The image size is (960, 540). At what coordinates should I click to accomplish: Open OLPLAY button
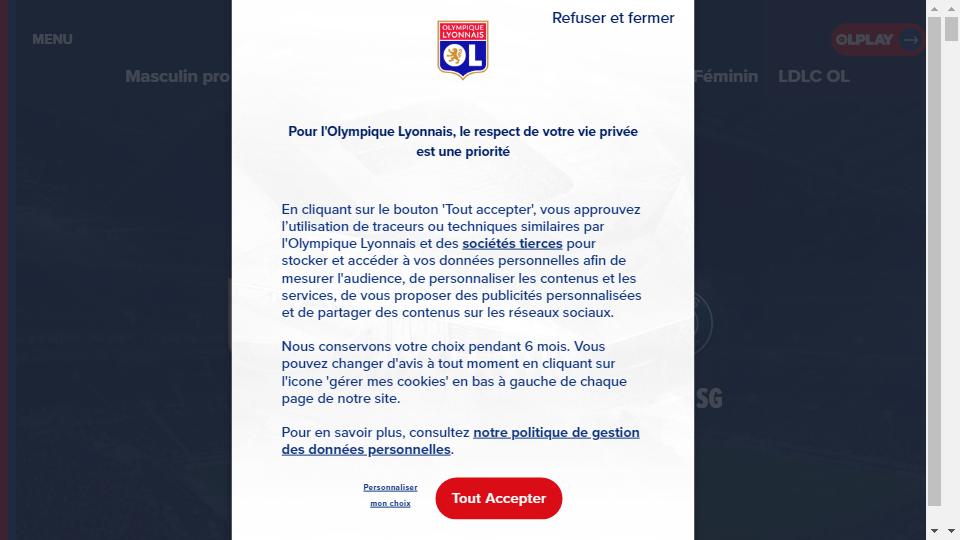877,40
